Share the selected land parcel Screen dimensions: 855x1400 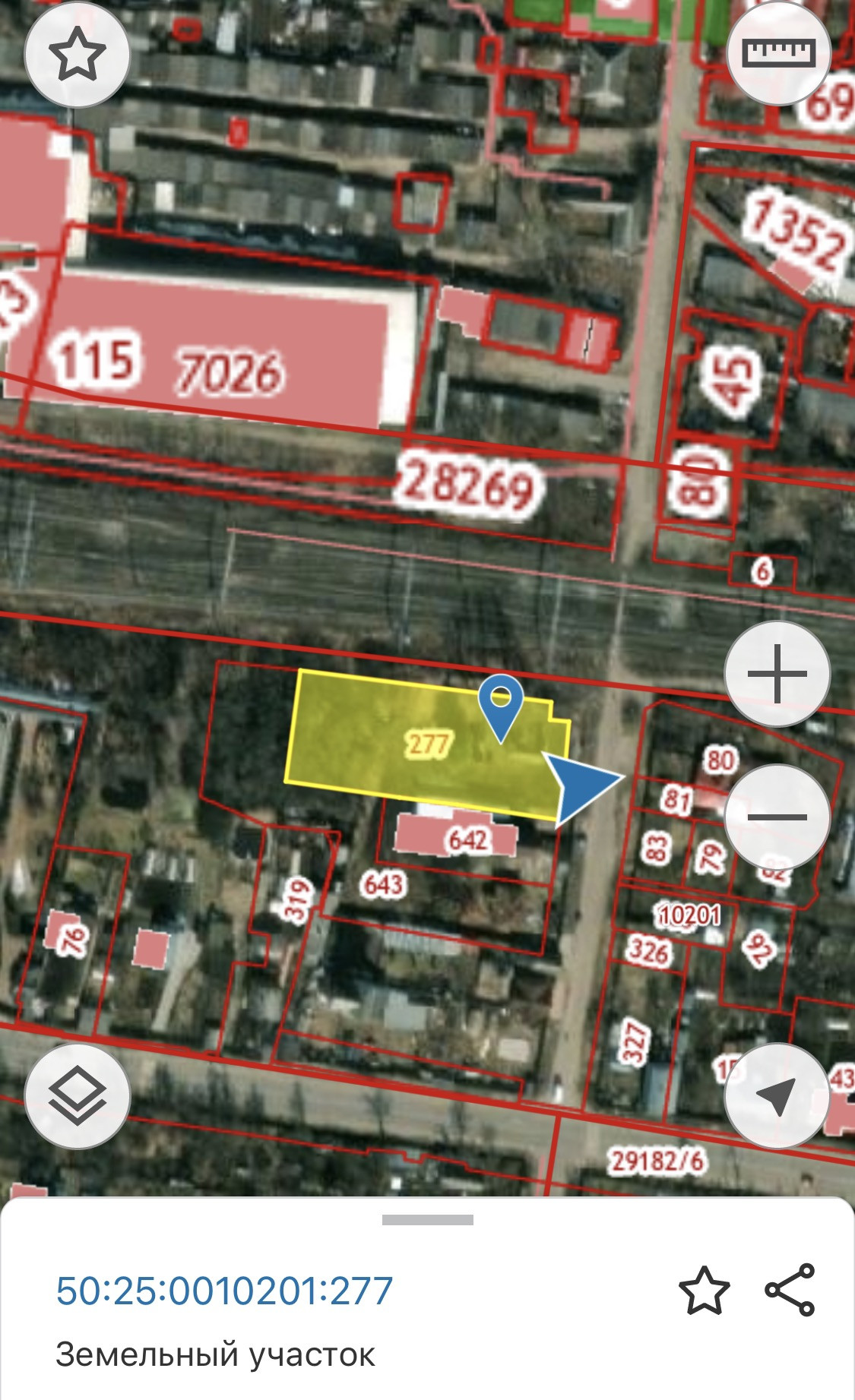790,1291
